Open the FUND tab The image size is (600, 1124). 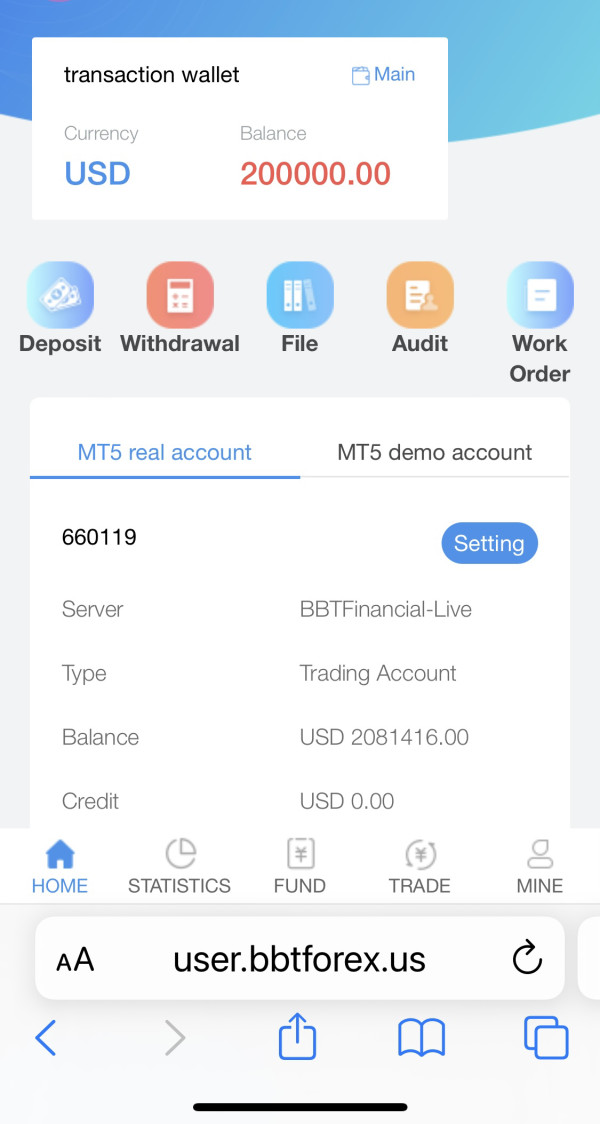click(300, 867)
